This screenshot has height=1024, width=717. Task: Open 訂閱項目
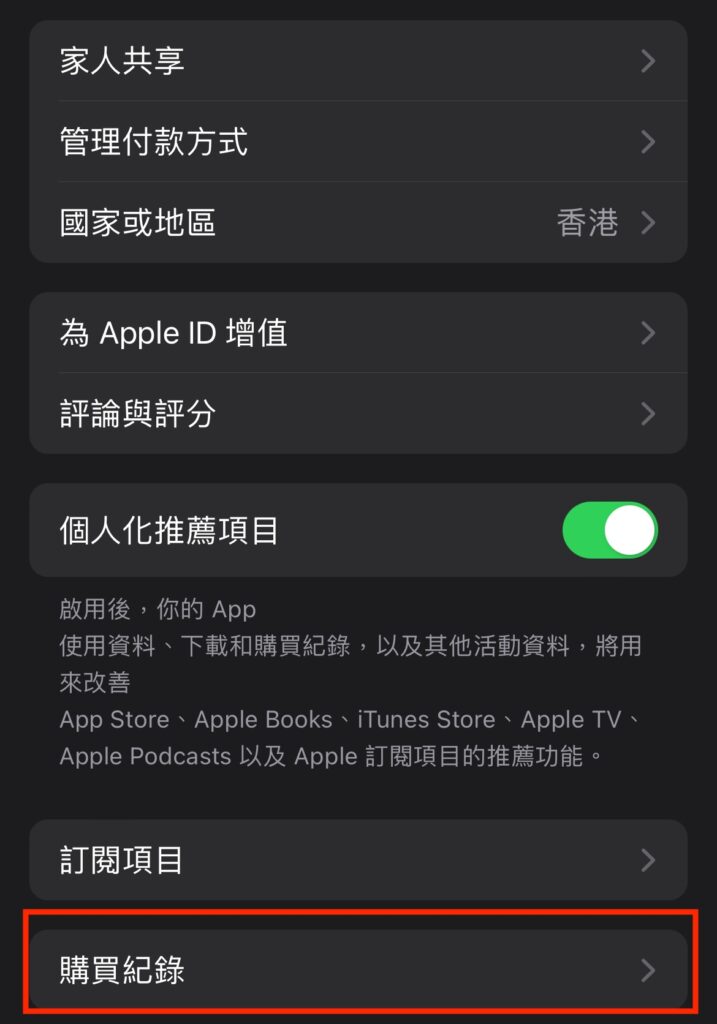pos(358,860)
